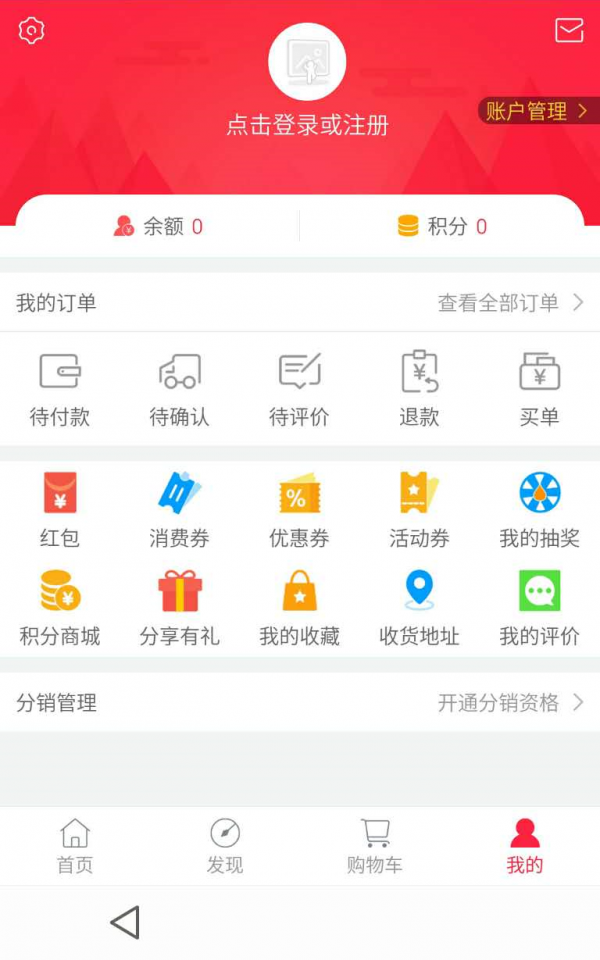Open 红包 red packets
Image resolution: width=600 pixels, height=960 pixels.
pyautogui.click(x=60, y=510)
